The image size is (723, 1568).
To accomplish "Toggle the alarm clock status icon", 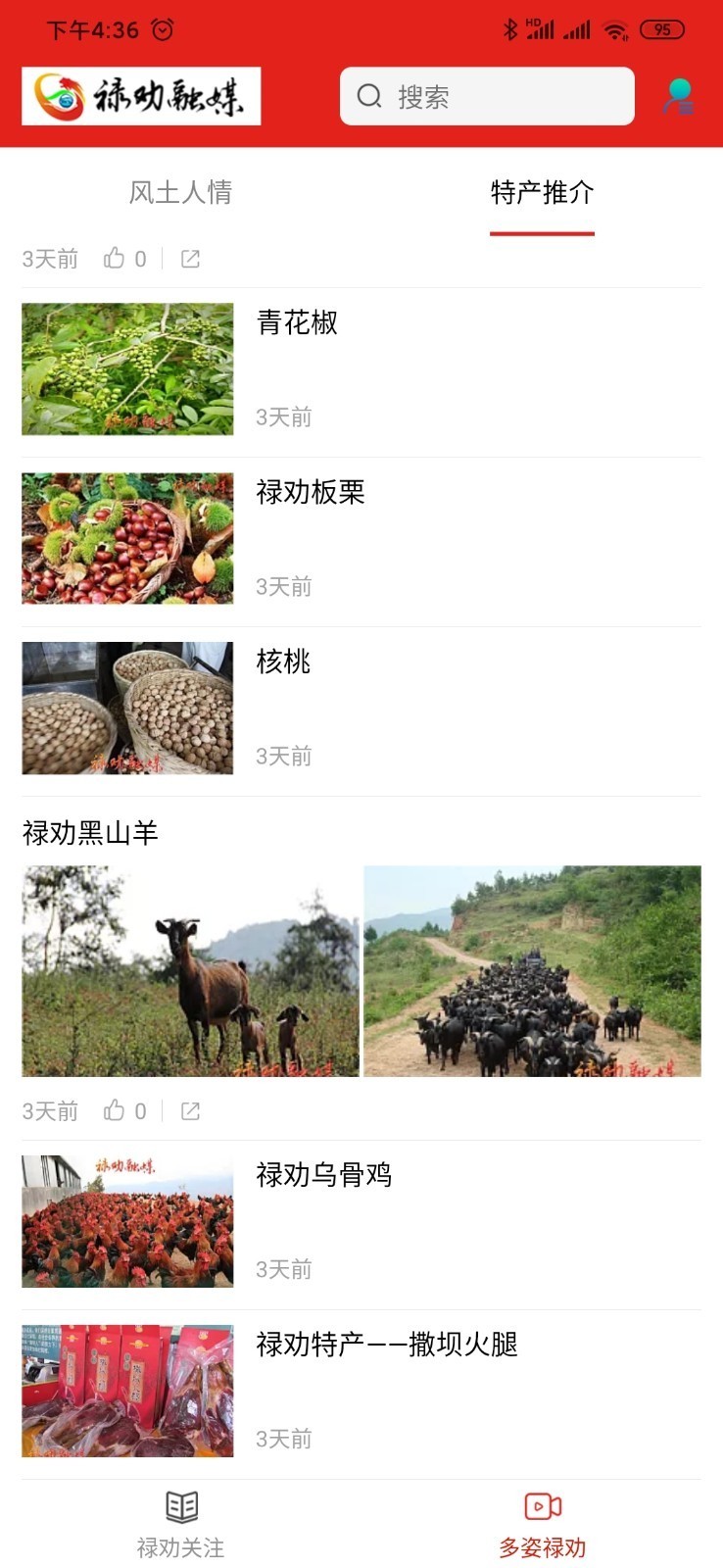I will (x=160, y=29).
